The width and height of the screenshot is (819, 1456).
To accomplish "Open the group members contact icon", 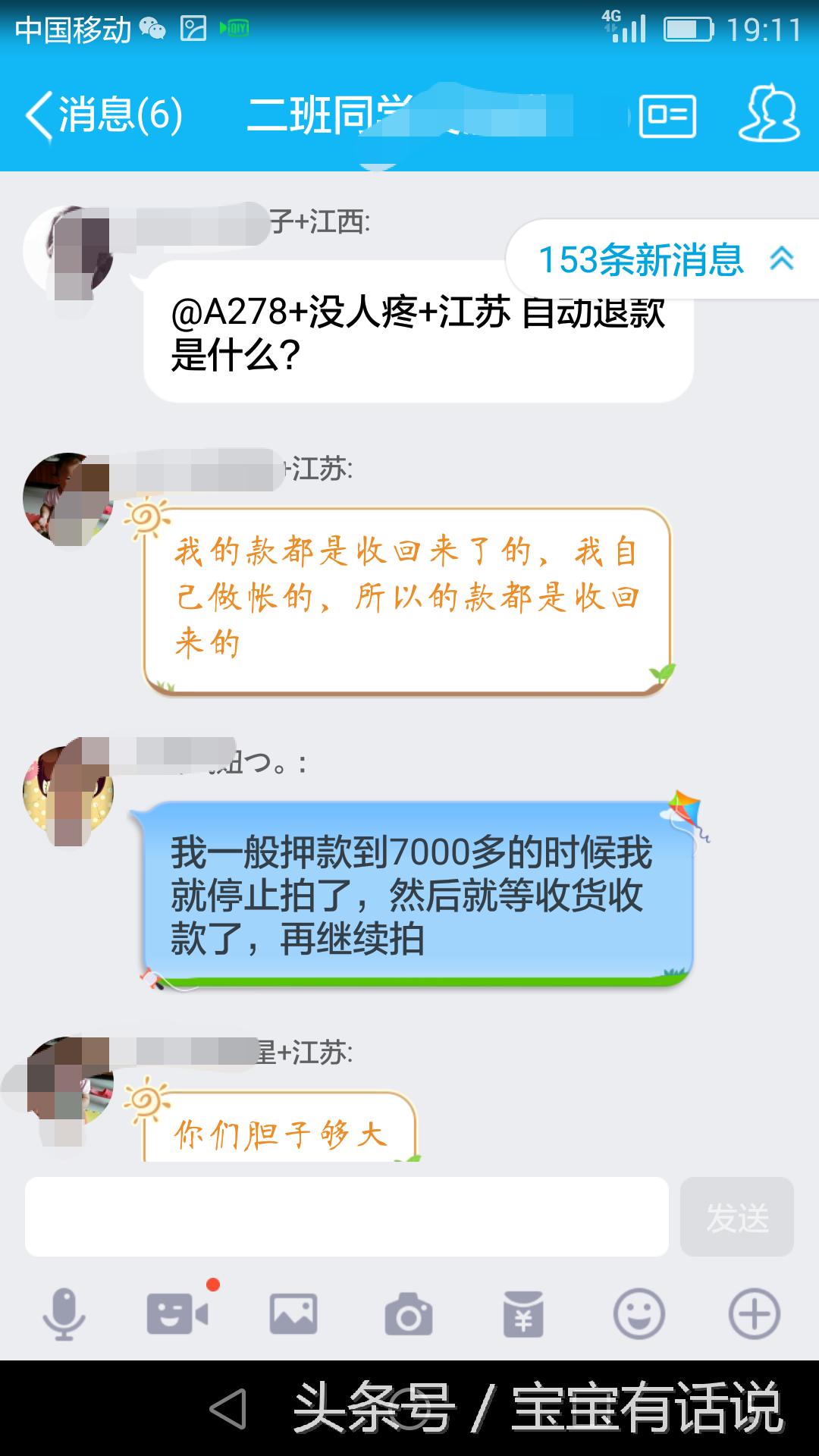I will coord(770,114).
